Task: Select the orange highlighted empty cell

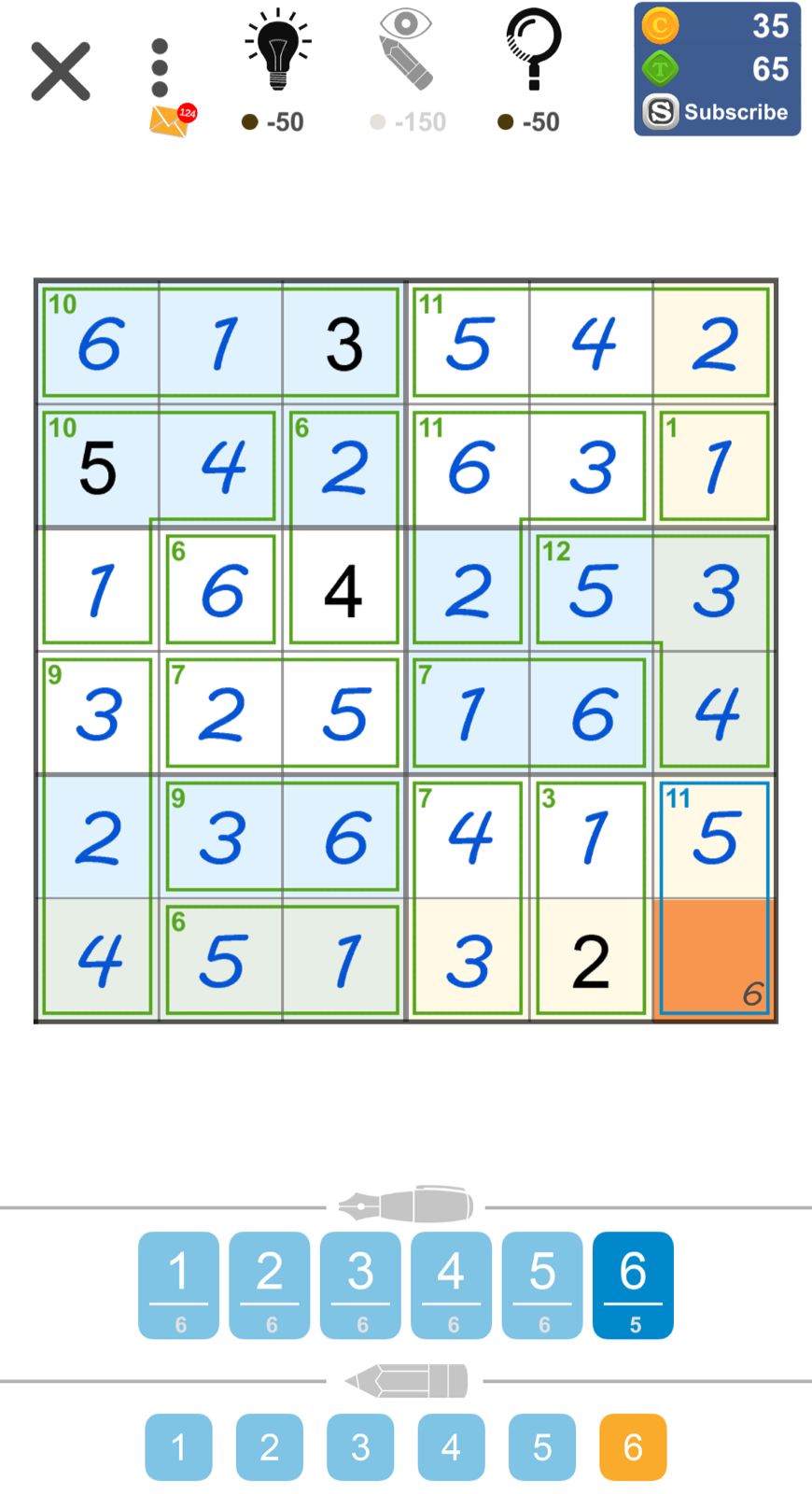Action: pyautogui.click(x=715, y=960)
